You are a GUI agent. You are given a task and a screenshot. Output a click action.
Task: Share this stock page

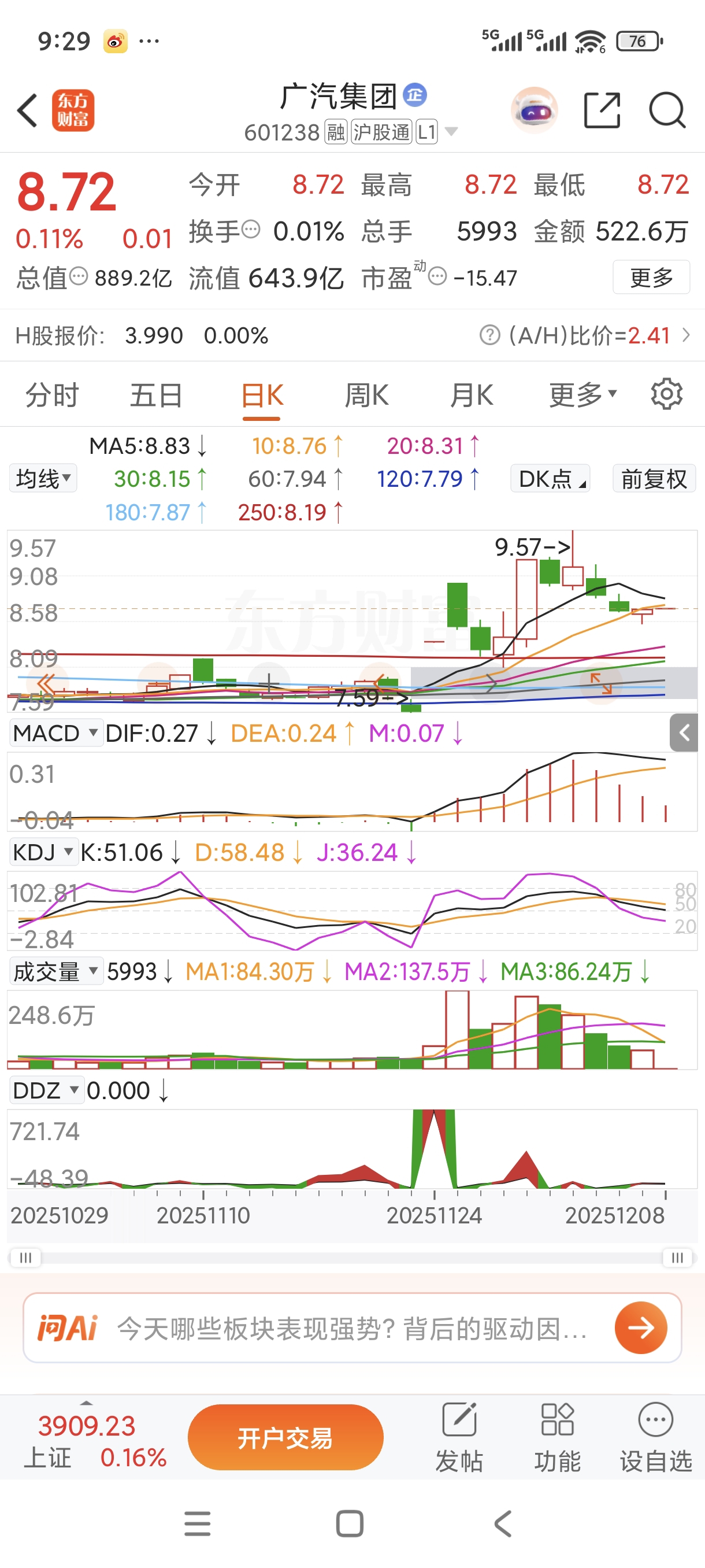point(602,110)
